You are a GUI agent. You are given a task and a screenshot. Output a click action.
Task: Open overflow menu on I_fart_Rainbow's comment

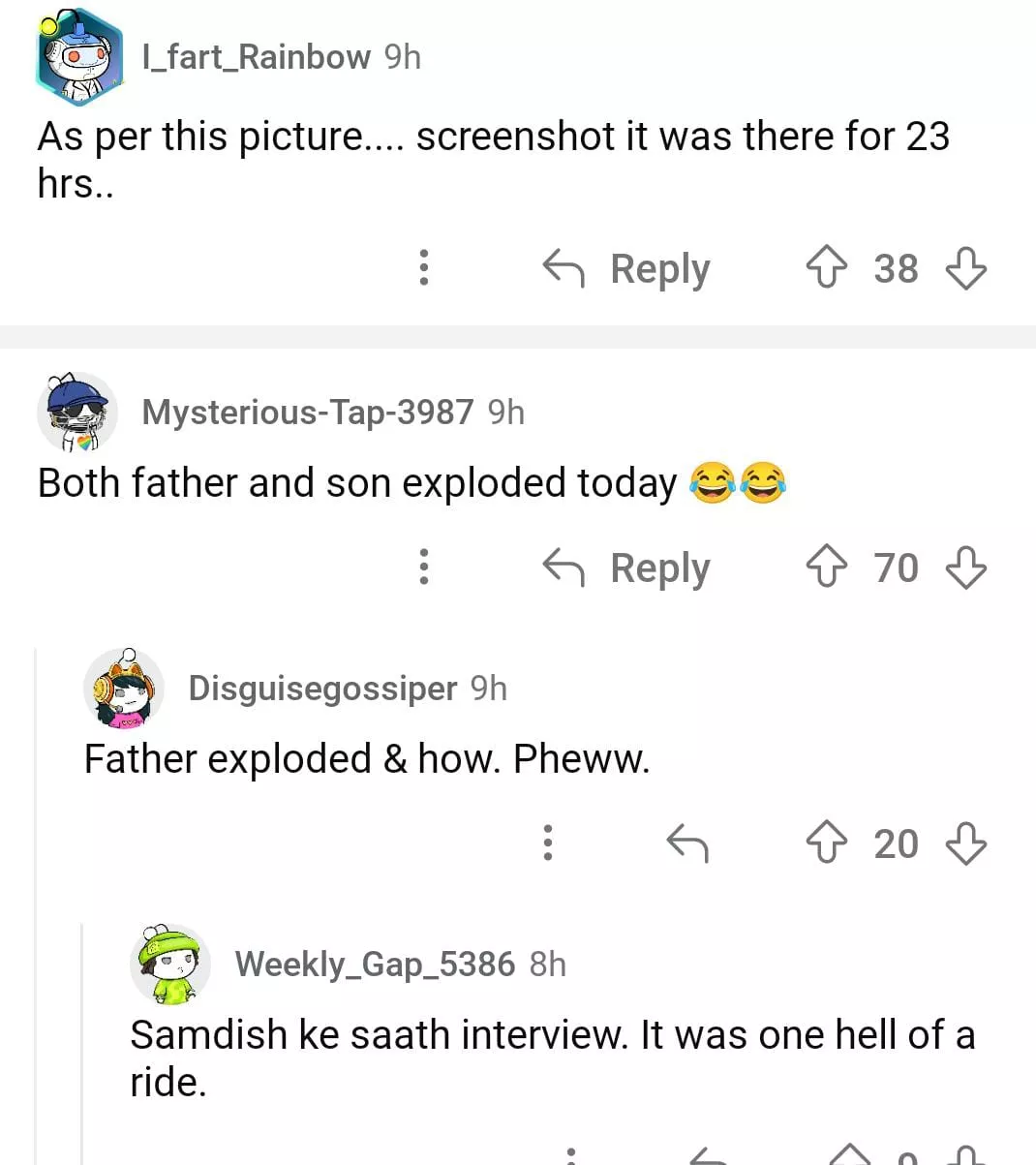(x=423, y=267)
